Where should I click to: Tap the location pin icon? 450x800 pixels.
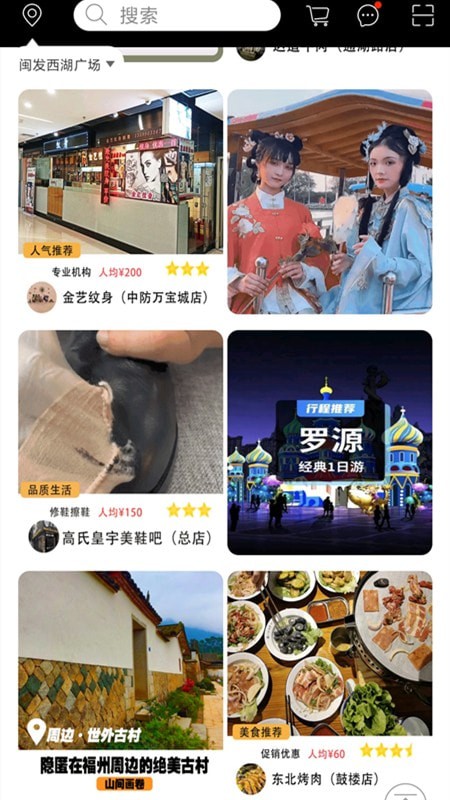coord(32,15)
